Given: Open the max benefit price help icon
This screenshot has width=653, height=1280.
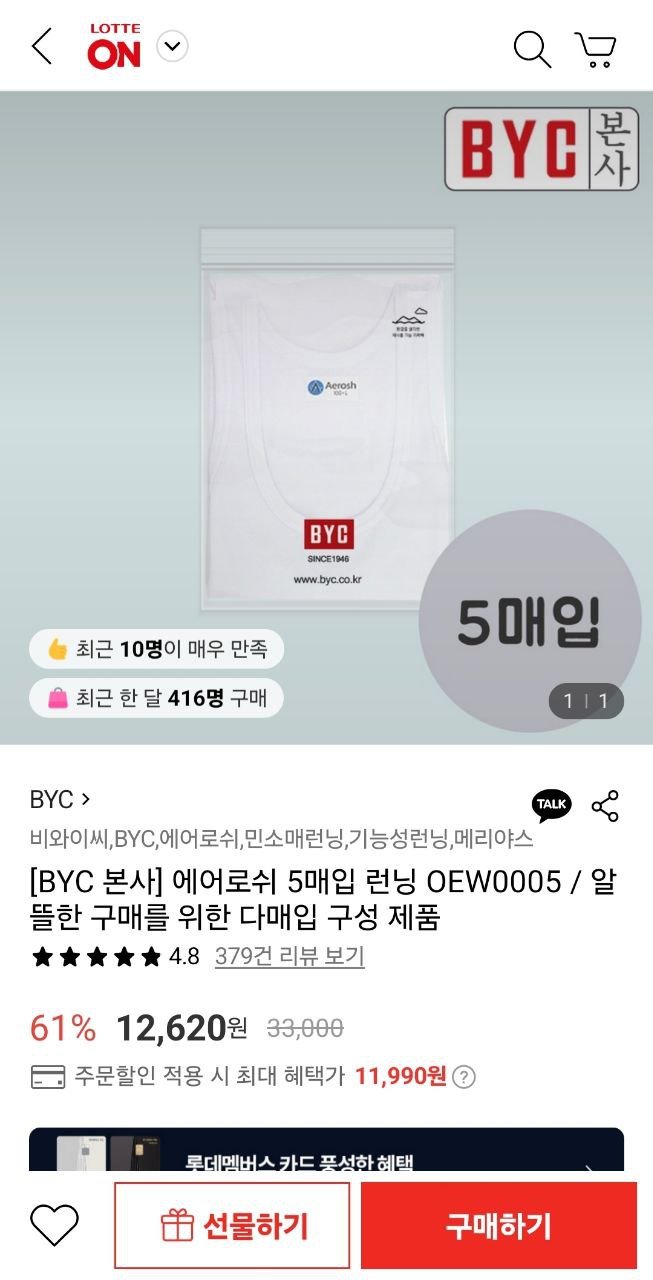Looking at the screenshot, I should (x=464, y=1077).
